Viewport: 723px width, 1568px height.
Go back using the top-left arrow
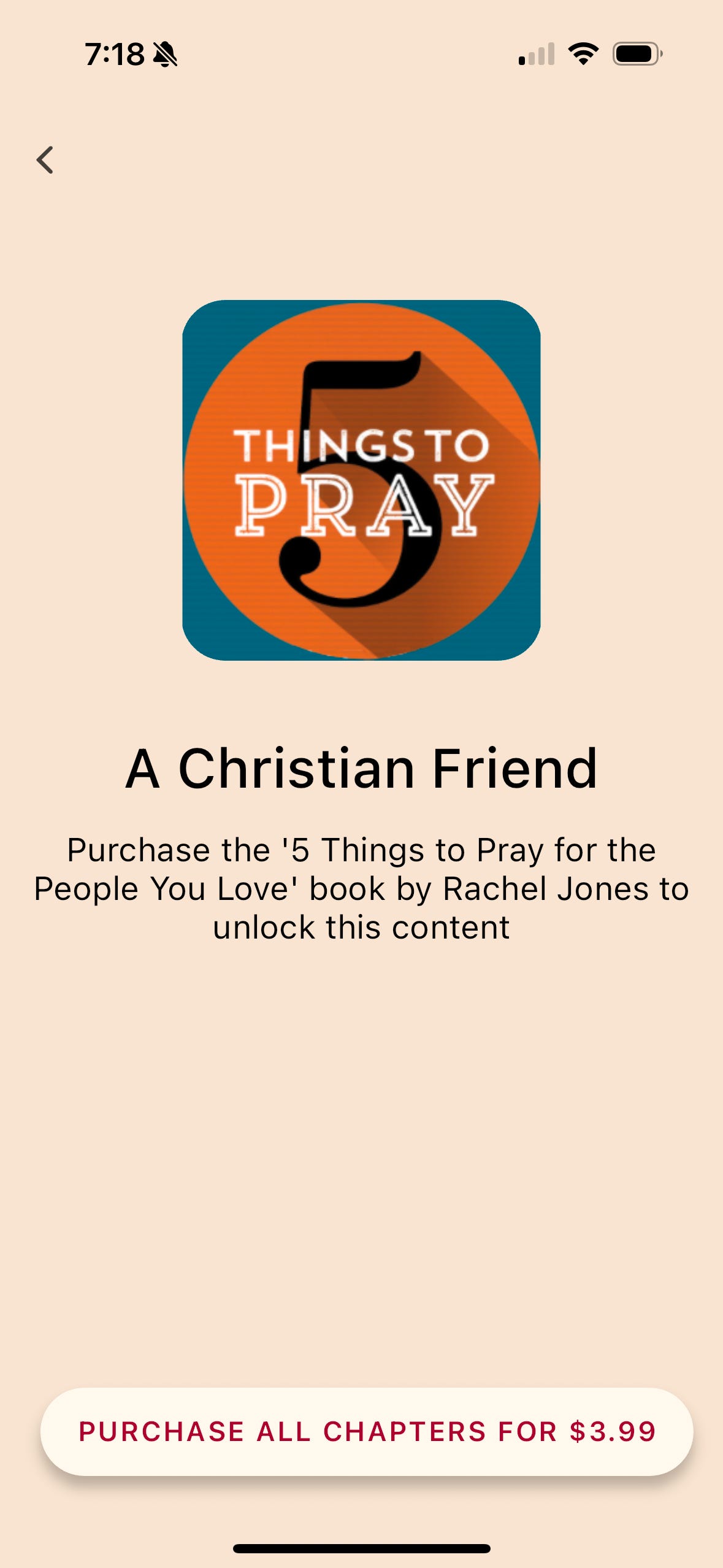click(45, 160)
